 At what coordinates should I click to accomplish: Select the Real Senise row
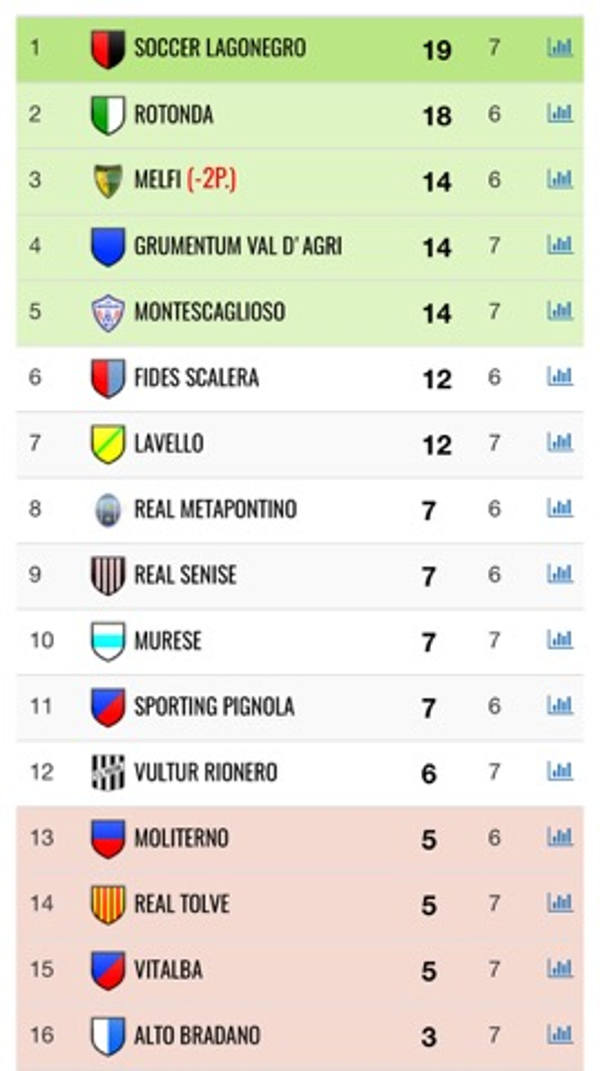click(300, 576)
